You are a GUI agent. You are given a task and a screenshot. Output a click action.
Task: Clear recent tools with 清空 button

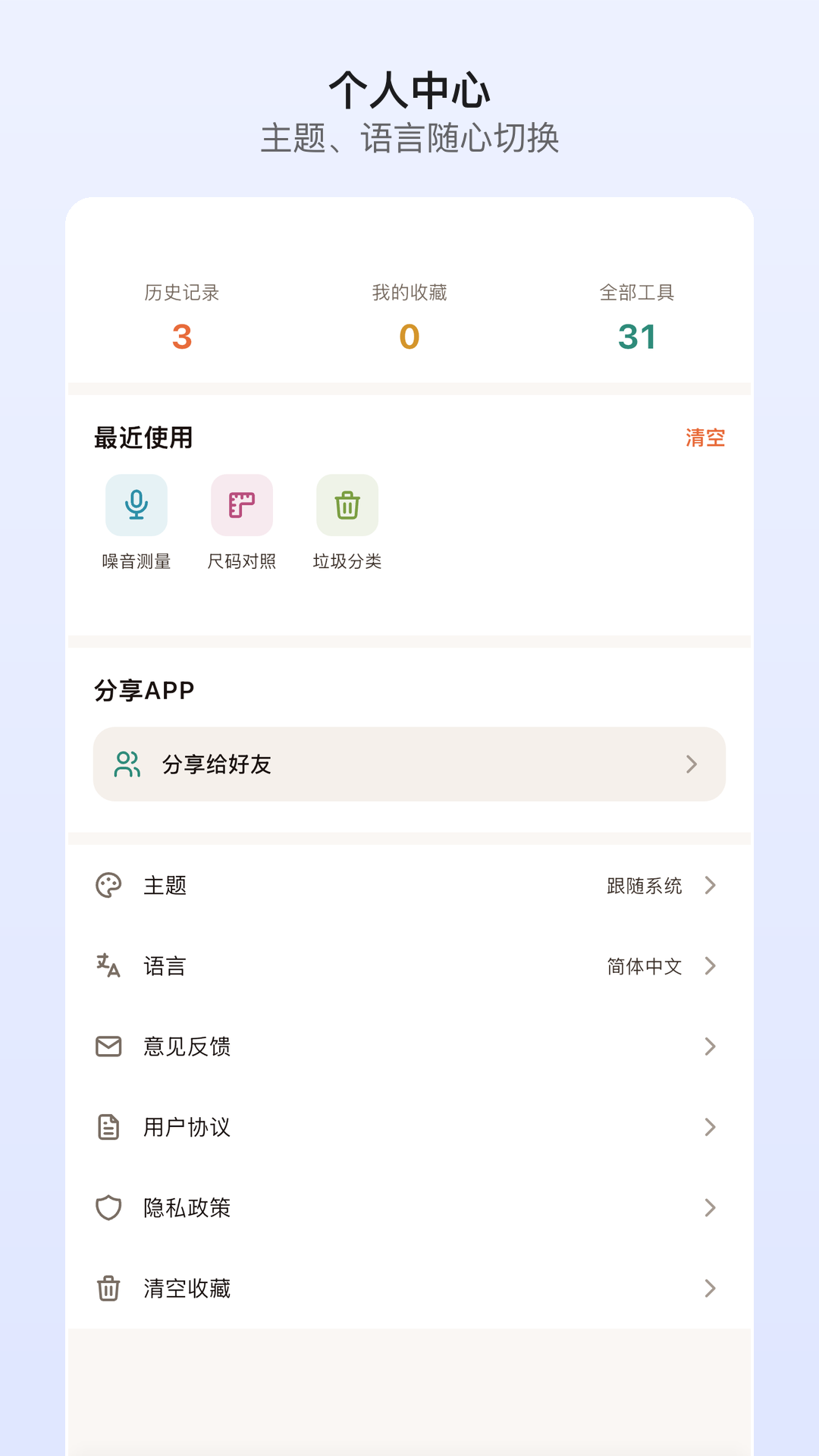coord(704,438)
